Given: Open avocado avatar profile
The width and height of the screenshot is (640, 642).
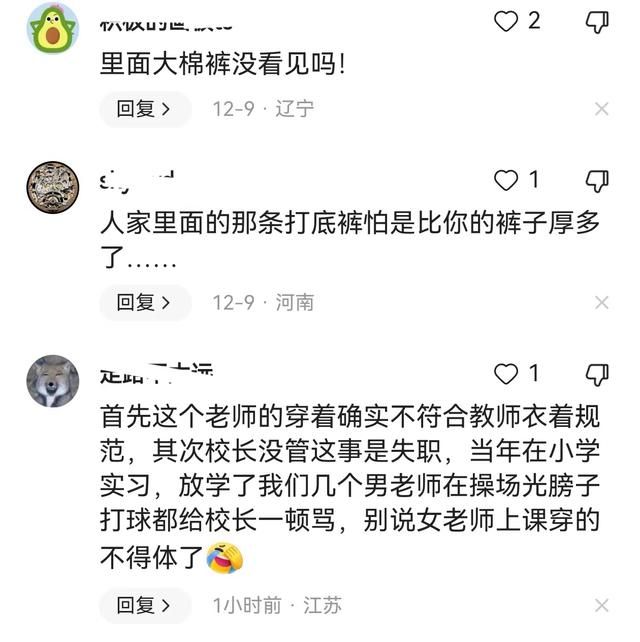Looking at the screenshot, I should coord(52,28).
